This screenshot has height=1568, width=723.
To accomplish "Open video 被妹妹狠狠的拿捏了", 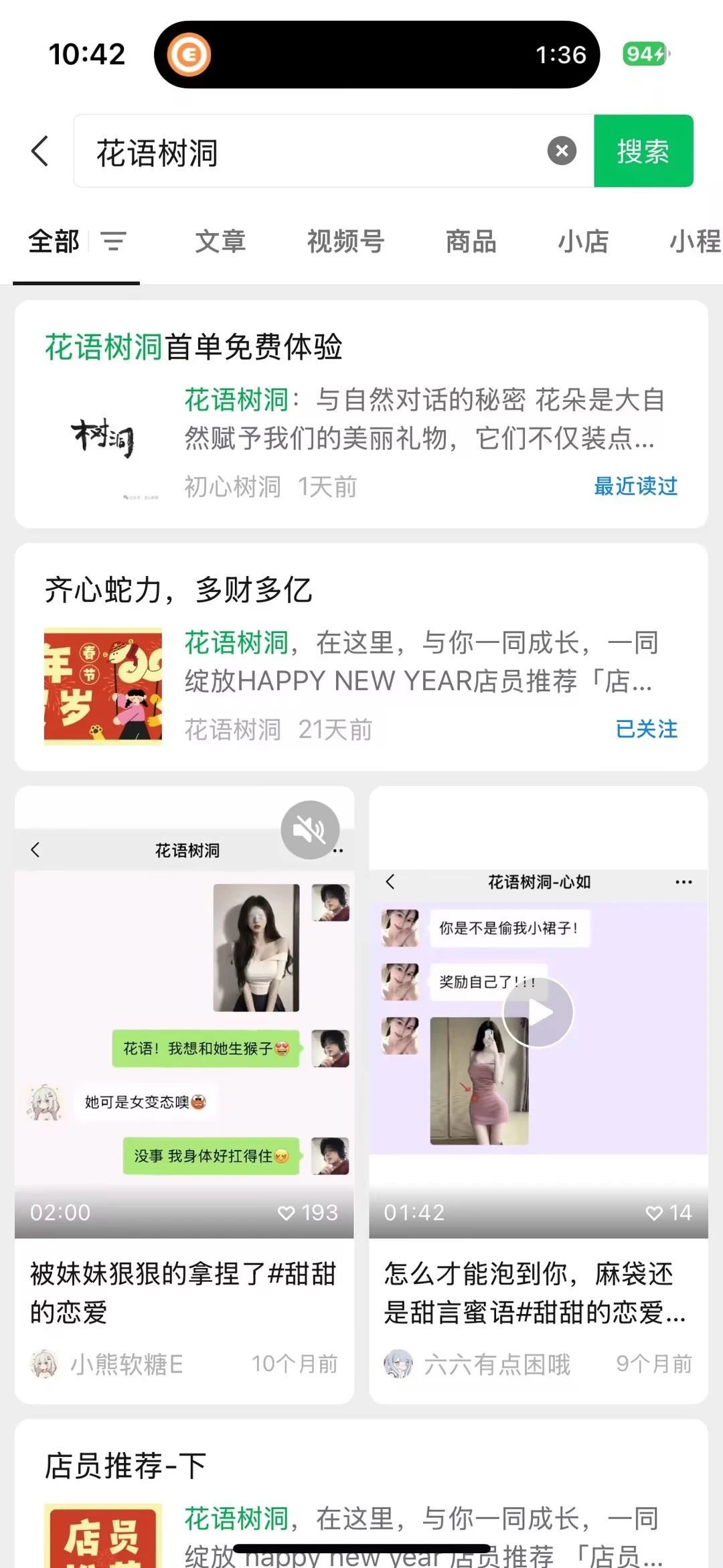I will click(x=184, y=1095).
